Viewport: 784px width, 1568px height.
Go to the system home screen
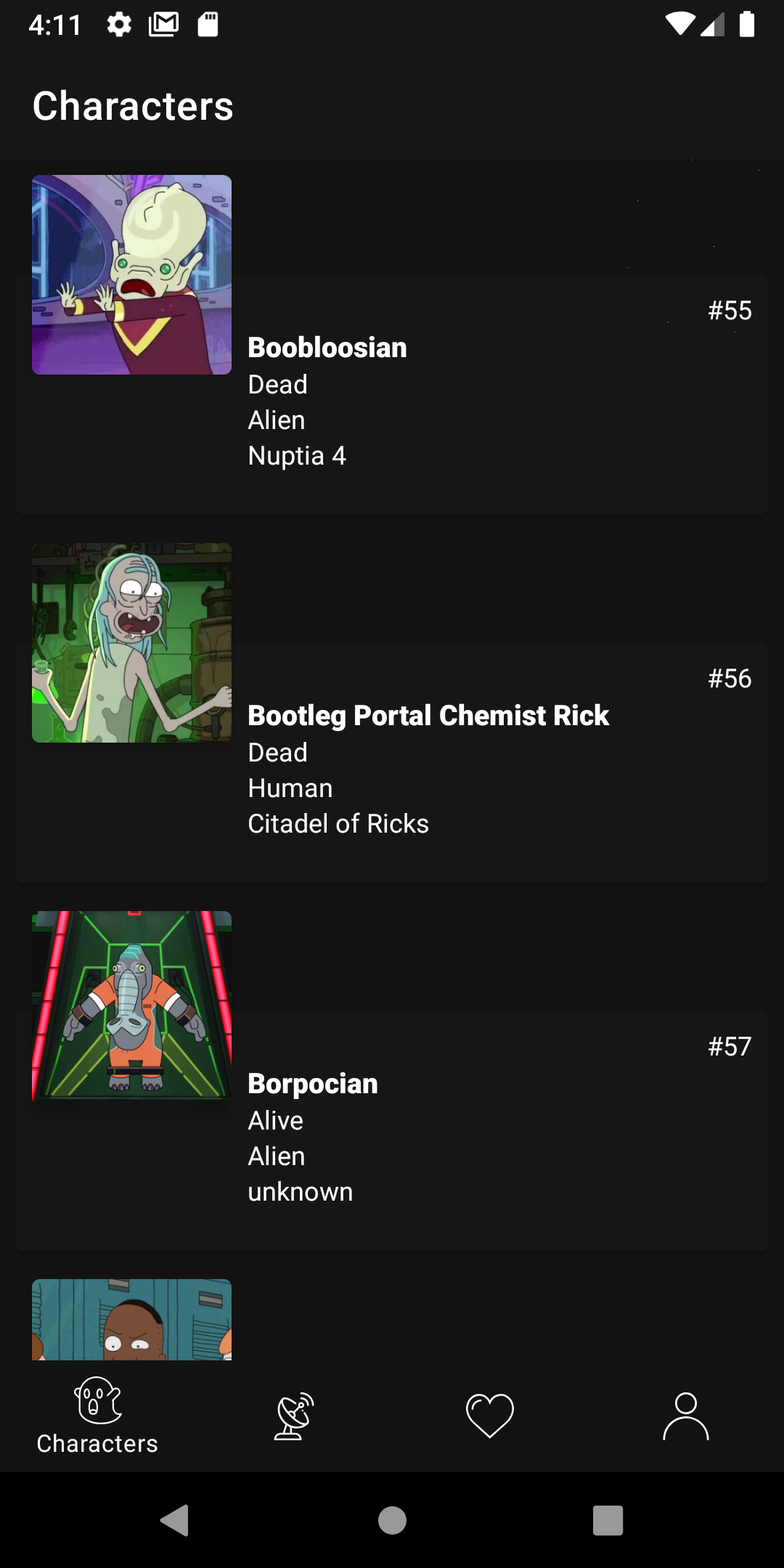(x=392, y=1520)
